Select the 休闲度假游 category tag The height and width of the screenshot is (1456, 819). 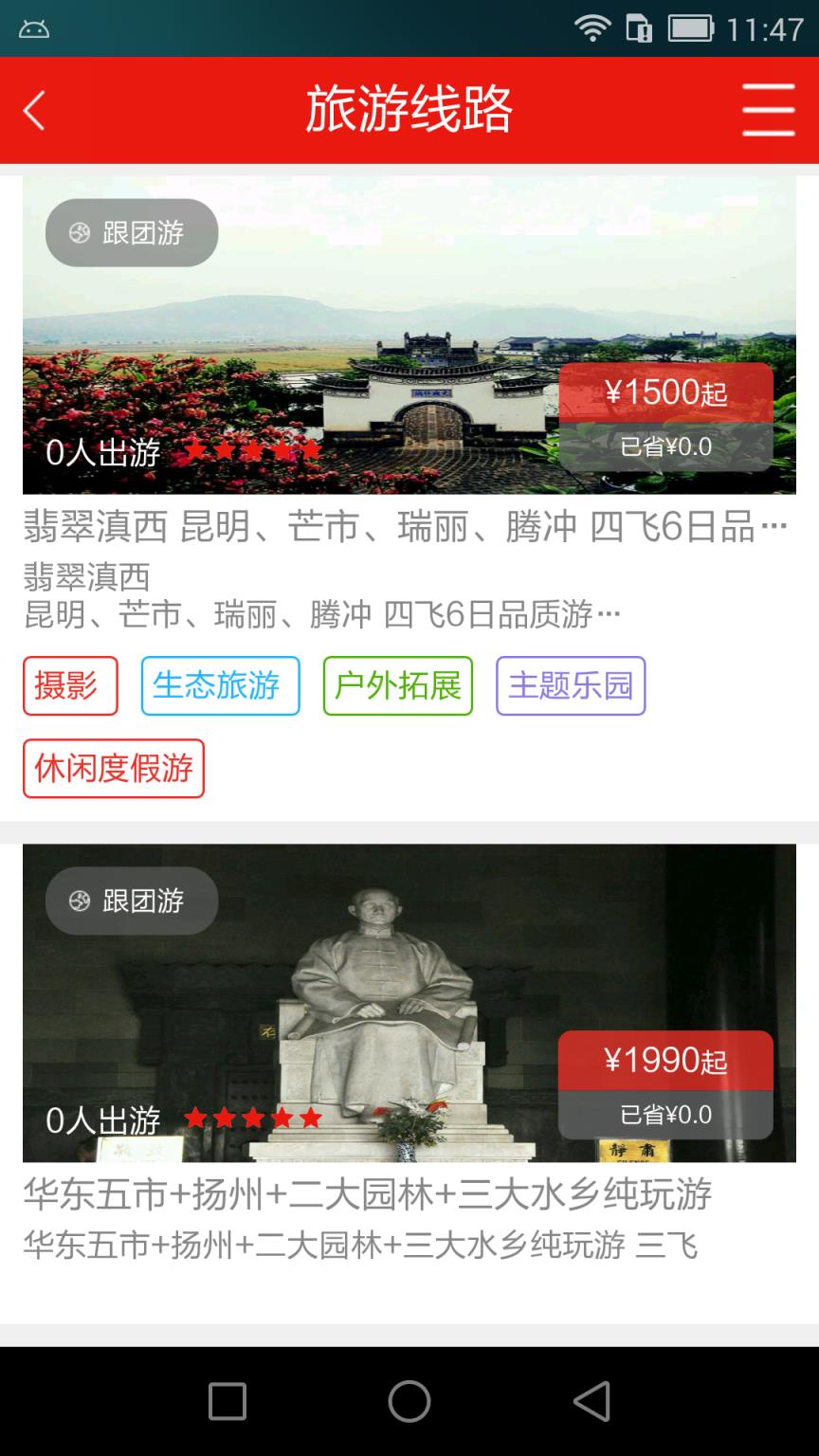click(113, 769)
